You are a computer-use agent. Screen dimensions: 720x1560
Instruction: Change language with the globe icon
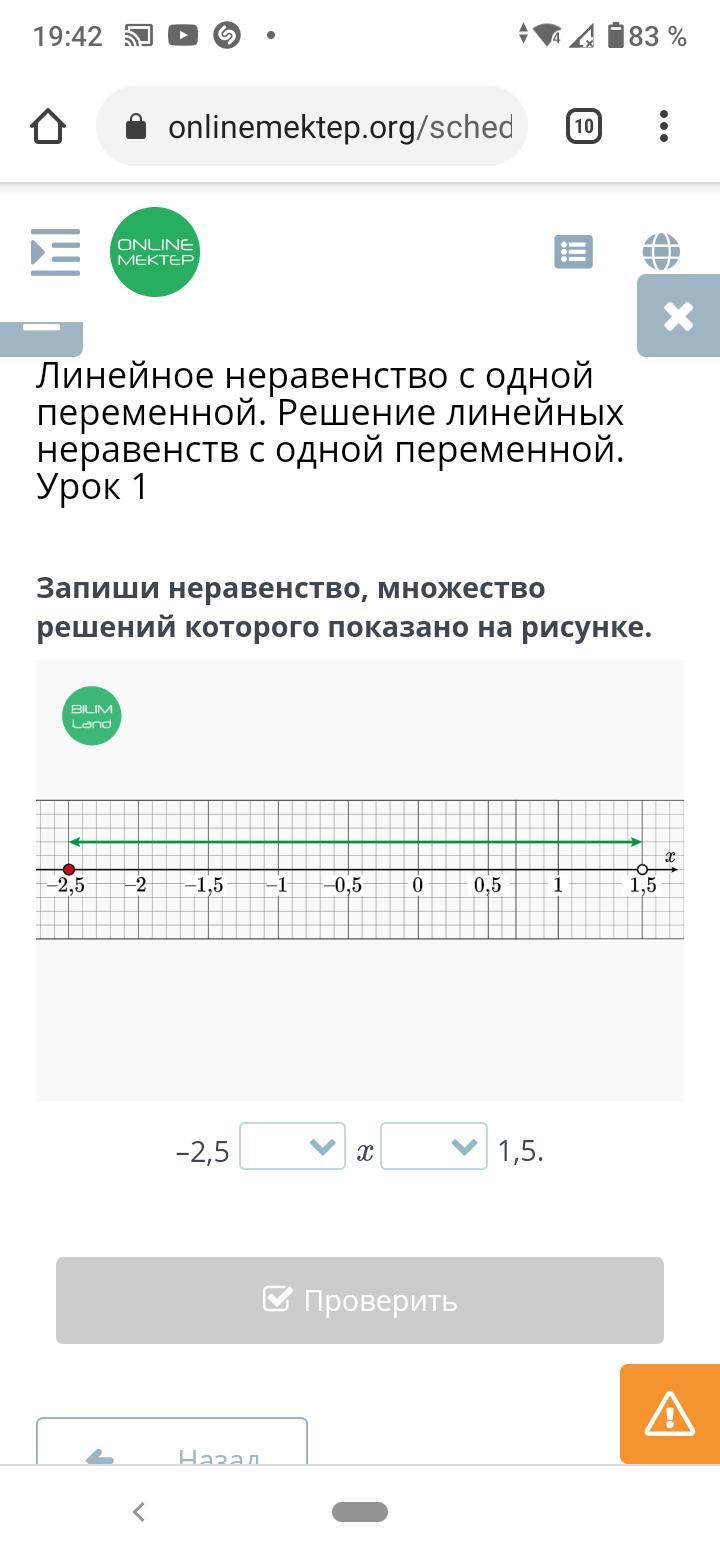click(x=661, y=252)
